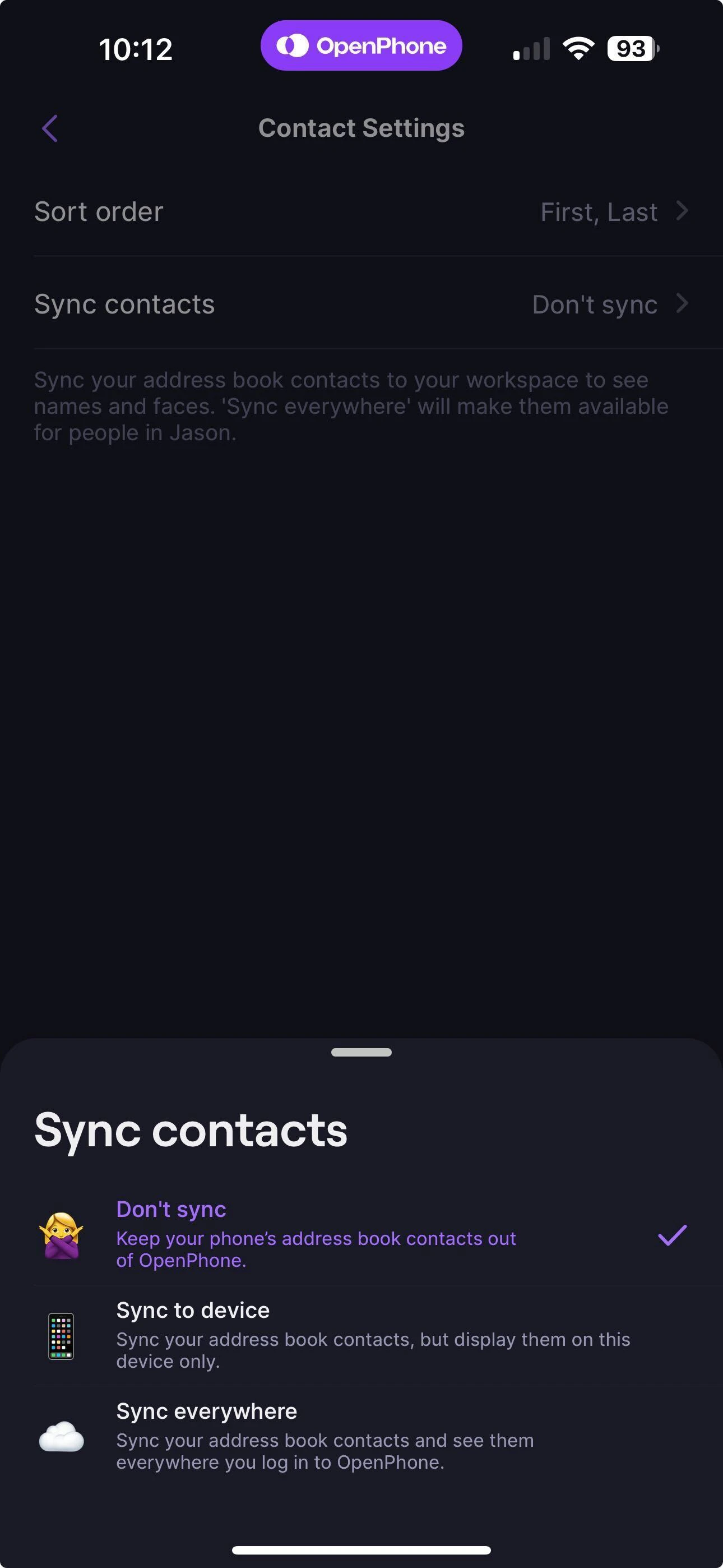Tap the Don't sync value text
723x1568 pixels.
tap(594, 304)
